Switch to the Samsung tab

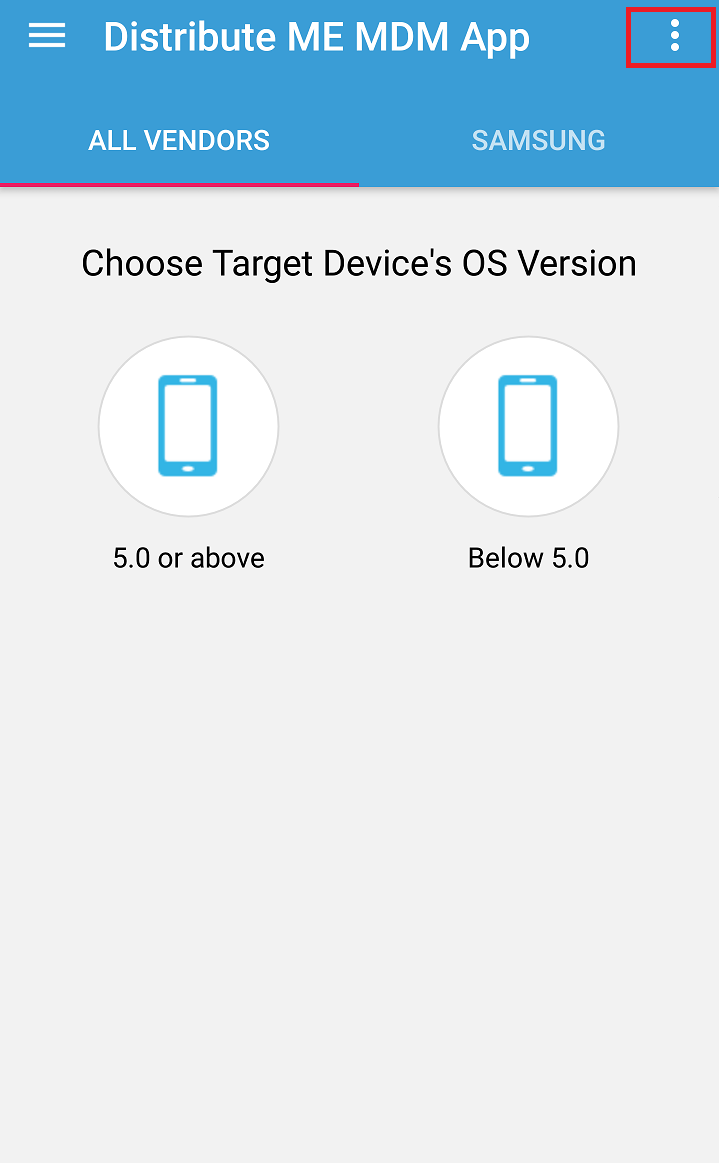tap(538, 140)
